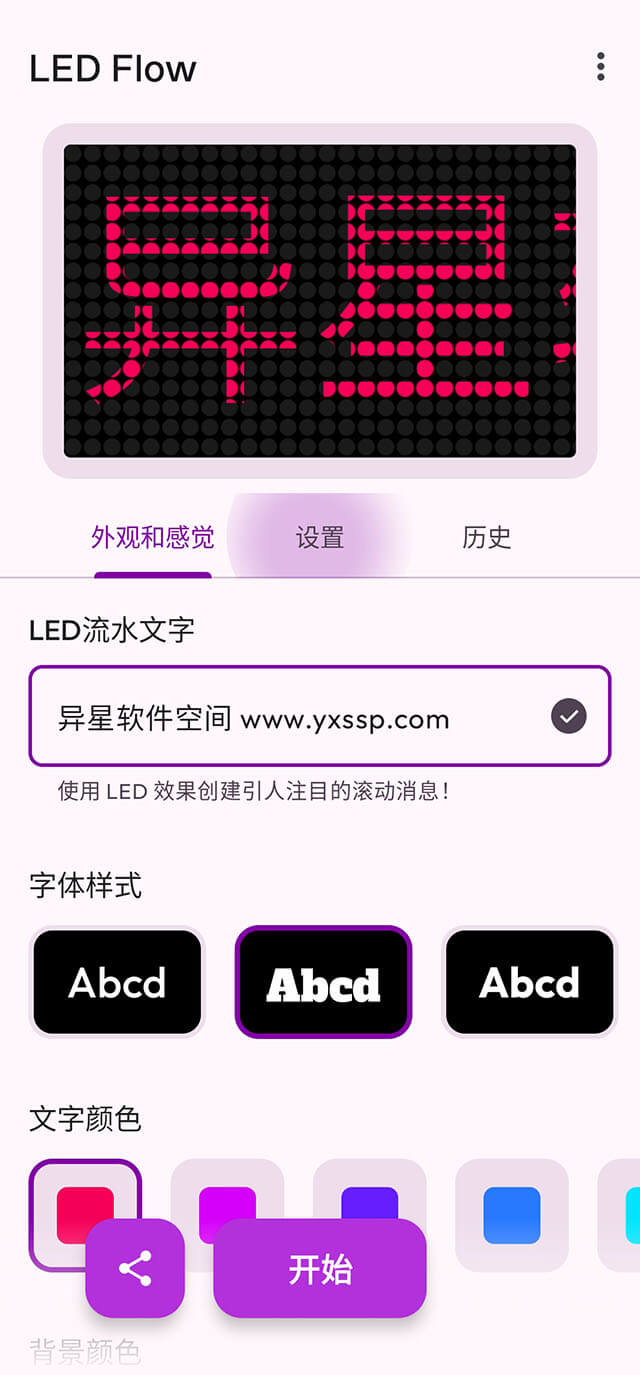Select the 外观和感觉 tab
Viewport: 640px width, 1375px height.
pyautogui.click(x=153, y=538)
